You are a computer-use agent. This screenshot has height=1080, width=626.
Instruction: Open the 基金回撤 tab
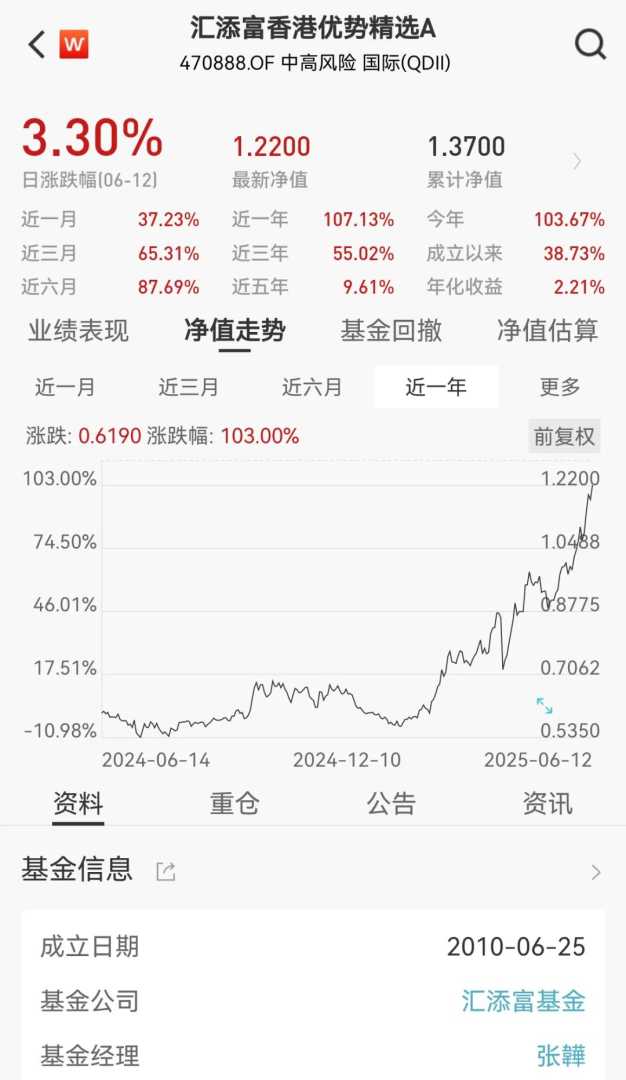coord(391,331)
